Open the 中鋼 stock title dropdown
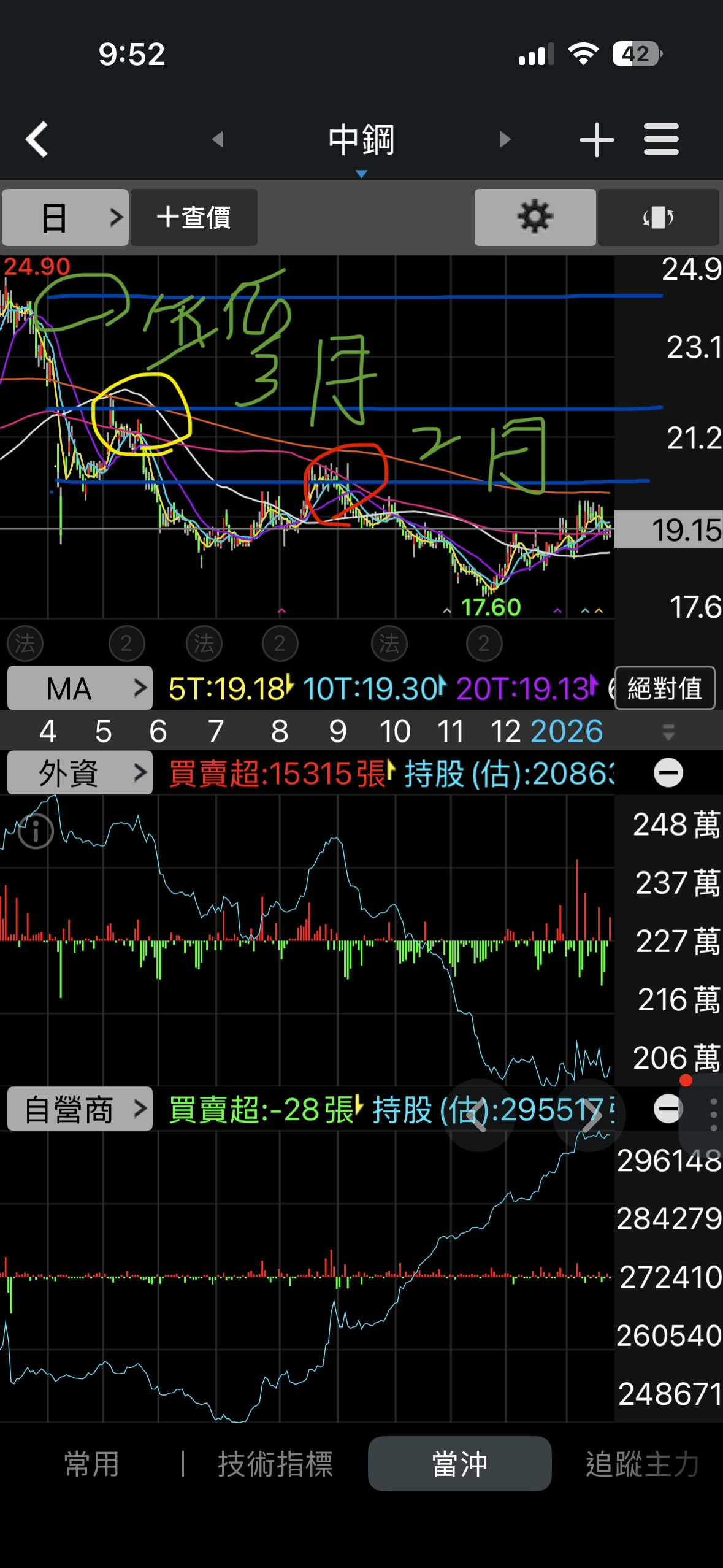This screenshot has width=723, height=1568. click(x=361, y=142)
